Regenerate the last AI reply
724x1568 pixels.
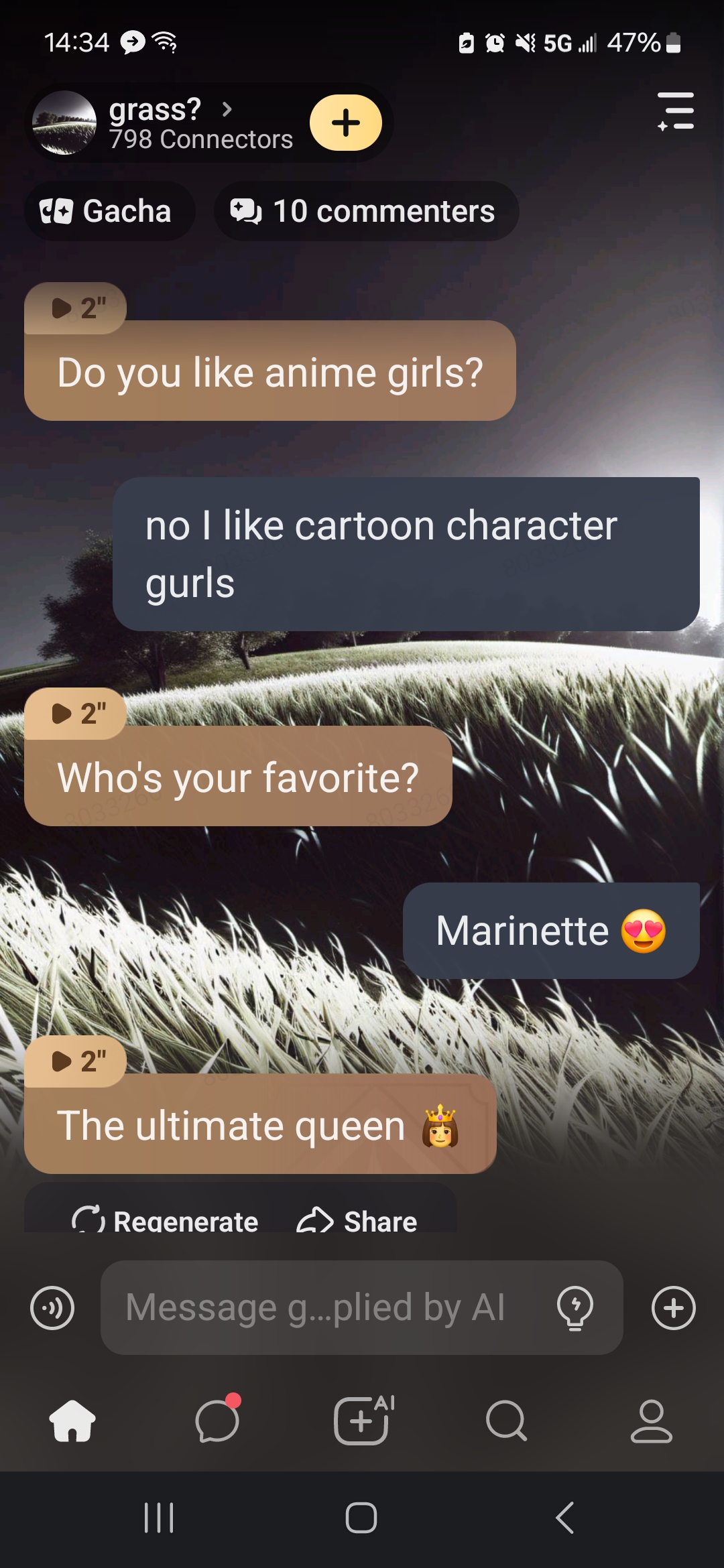tap(166, 1220)
